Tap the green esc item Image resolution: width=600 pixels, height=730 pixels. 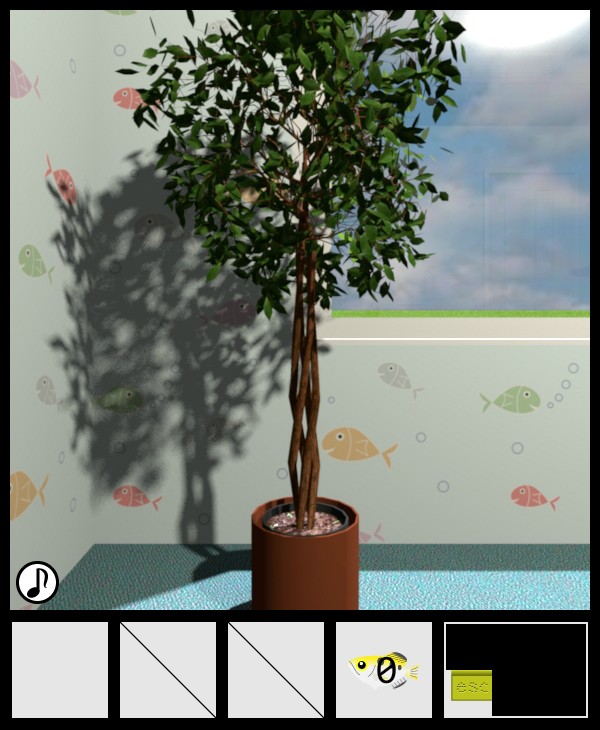click(471, 686)
